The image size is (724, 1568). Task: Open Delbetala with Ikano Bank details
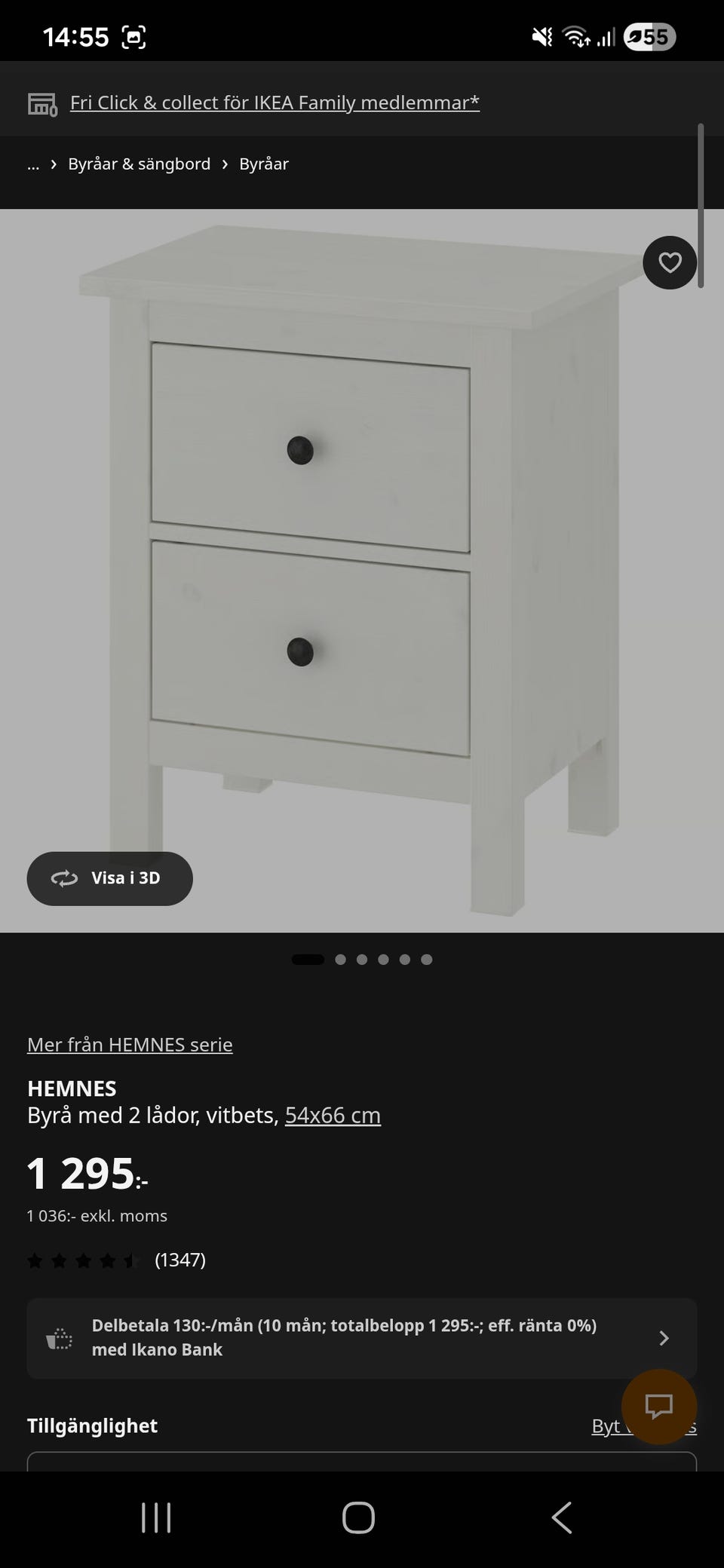362,1338
